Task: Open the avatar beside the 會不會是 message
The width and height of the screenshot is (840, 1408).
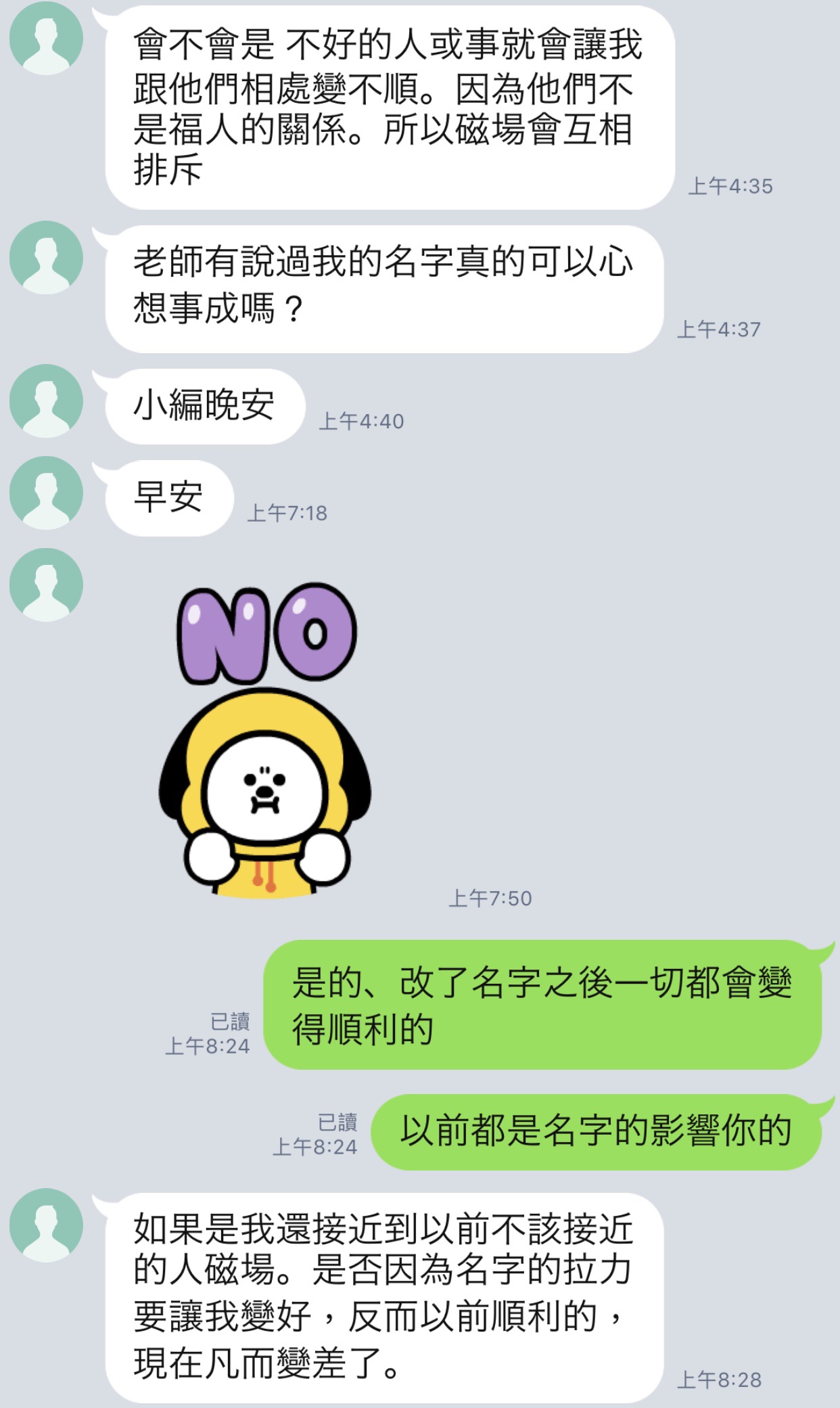Action: coord(46,39)
